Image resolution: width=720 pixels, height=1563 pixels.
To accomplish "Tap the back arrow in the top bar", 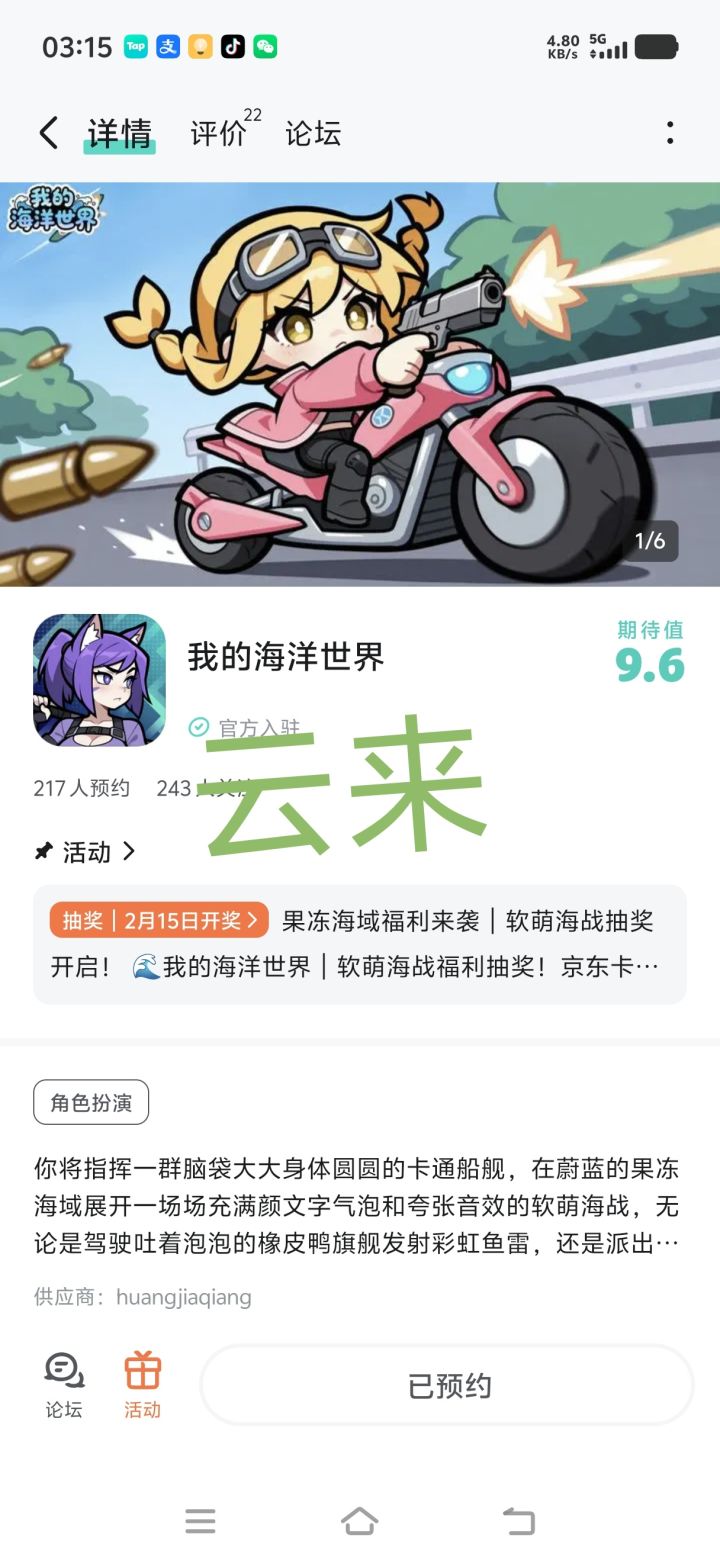I will 48,131.
